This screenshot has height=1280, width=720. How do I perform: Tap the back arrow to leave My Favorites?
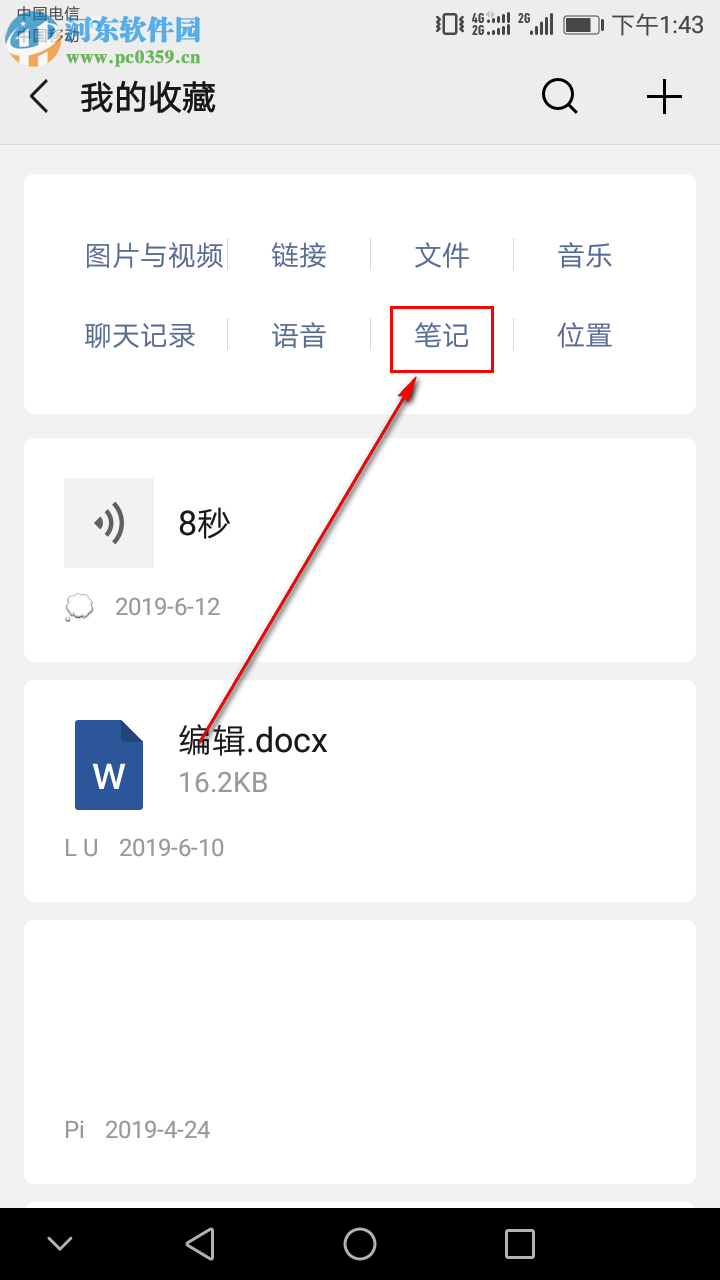tap(38, 96)
